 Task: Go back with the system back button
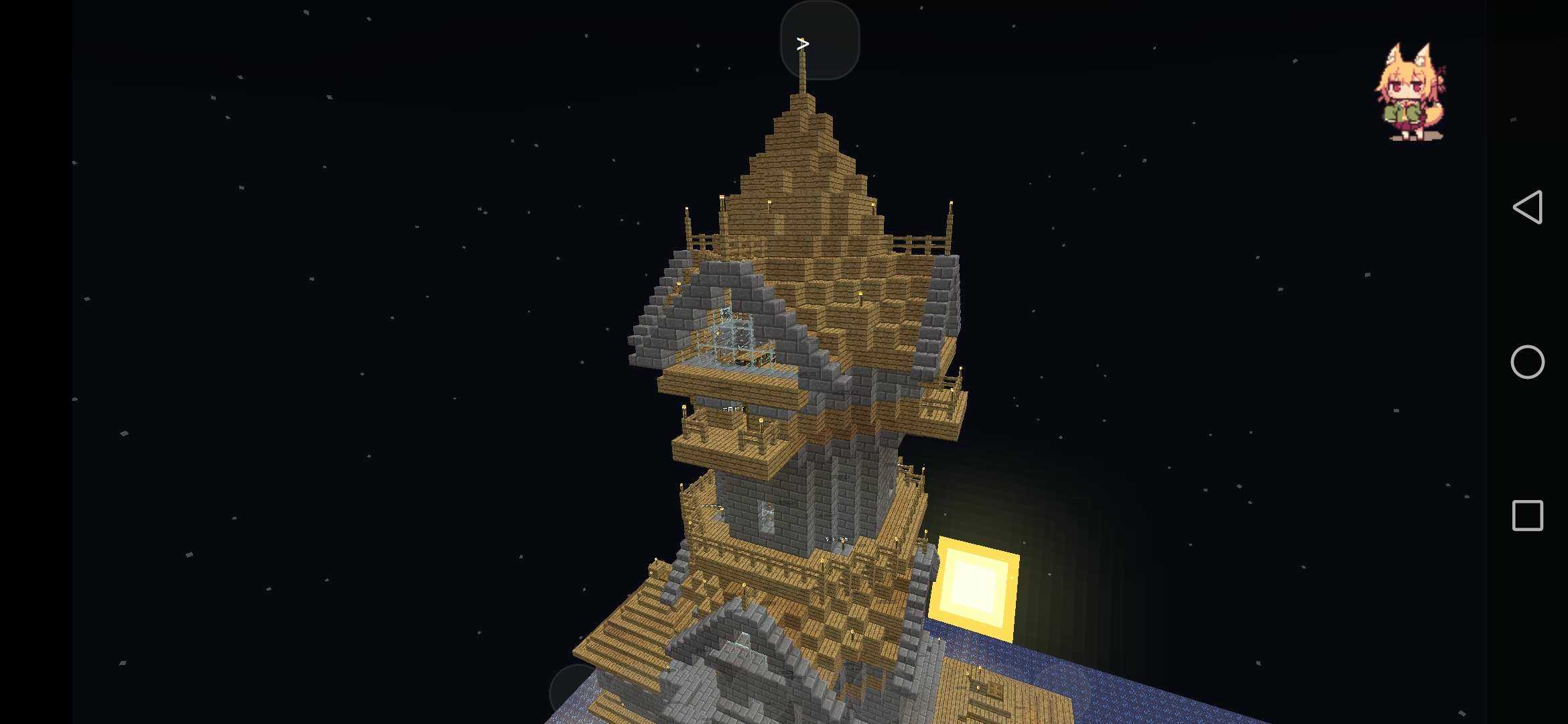coord(1527,207)
